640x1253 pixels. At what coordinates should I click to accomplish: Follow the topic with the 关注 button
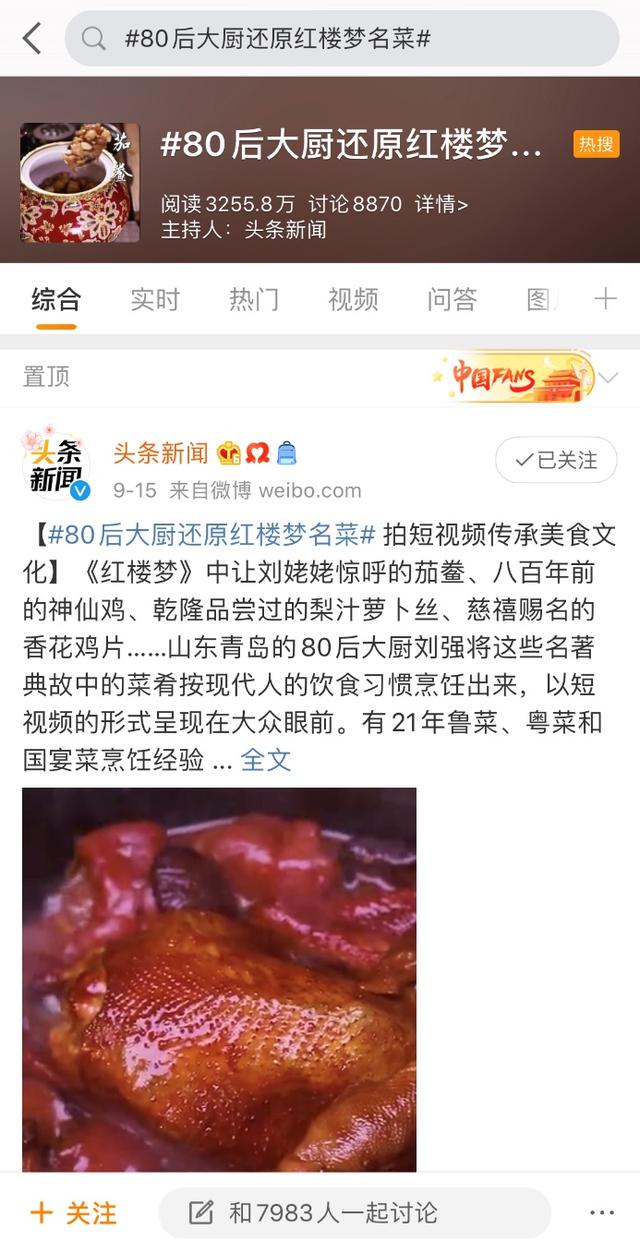point(74,1213)
